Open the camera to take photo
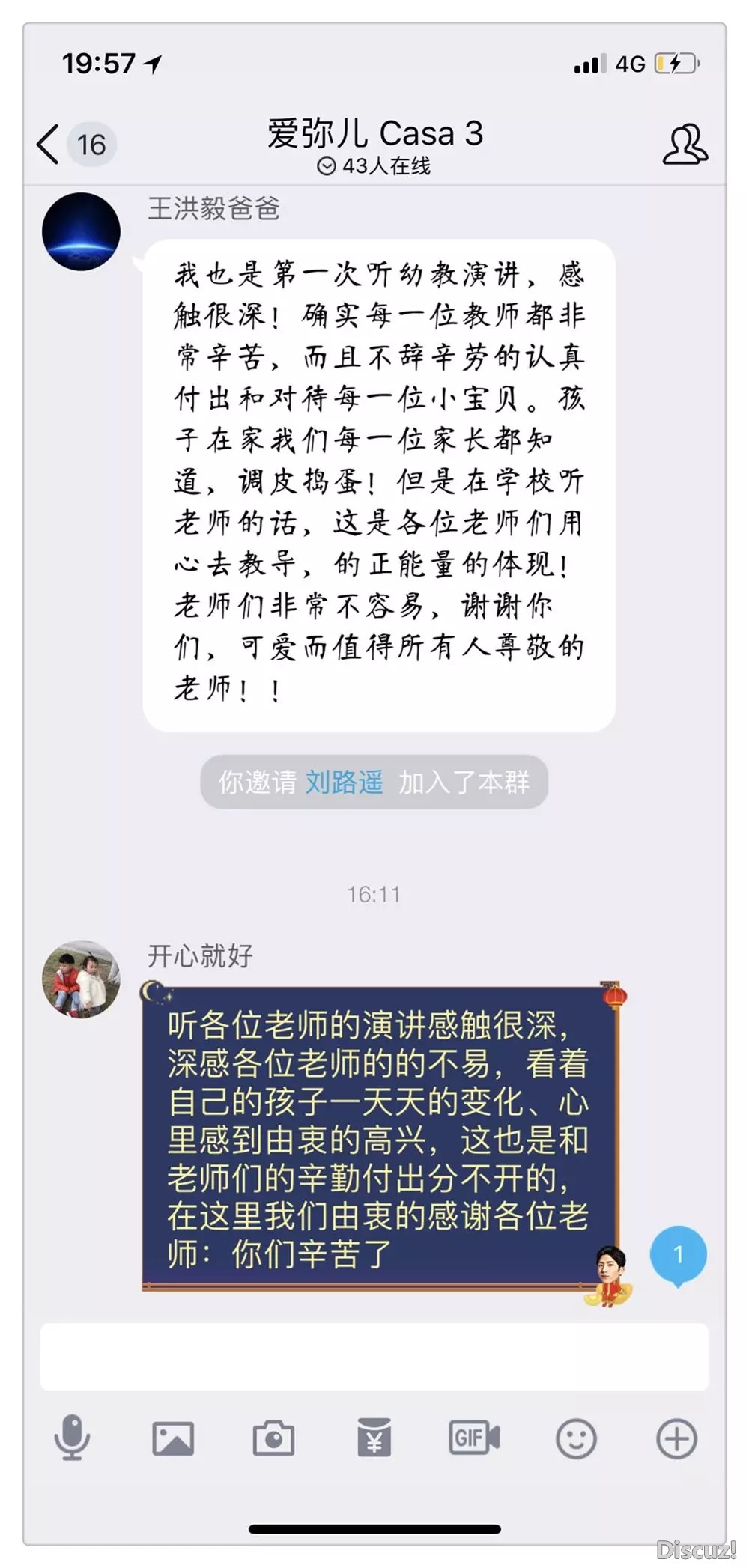Image resolution: width=749 pixels, height=1568 pixels. pyautogui.click(x=273, y=1438)
